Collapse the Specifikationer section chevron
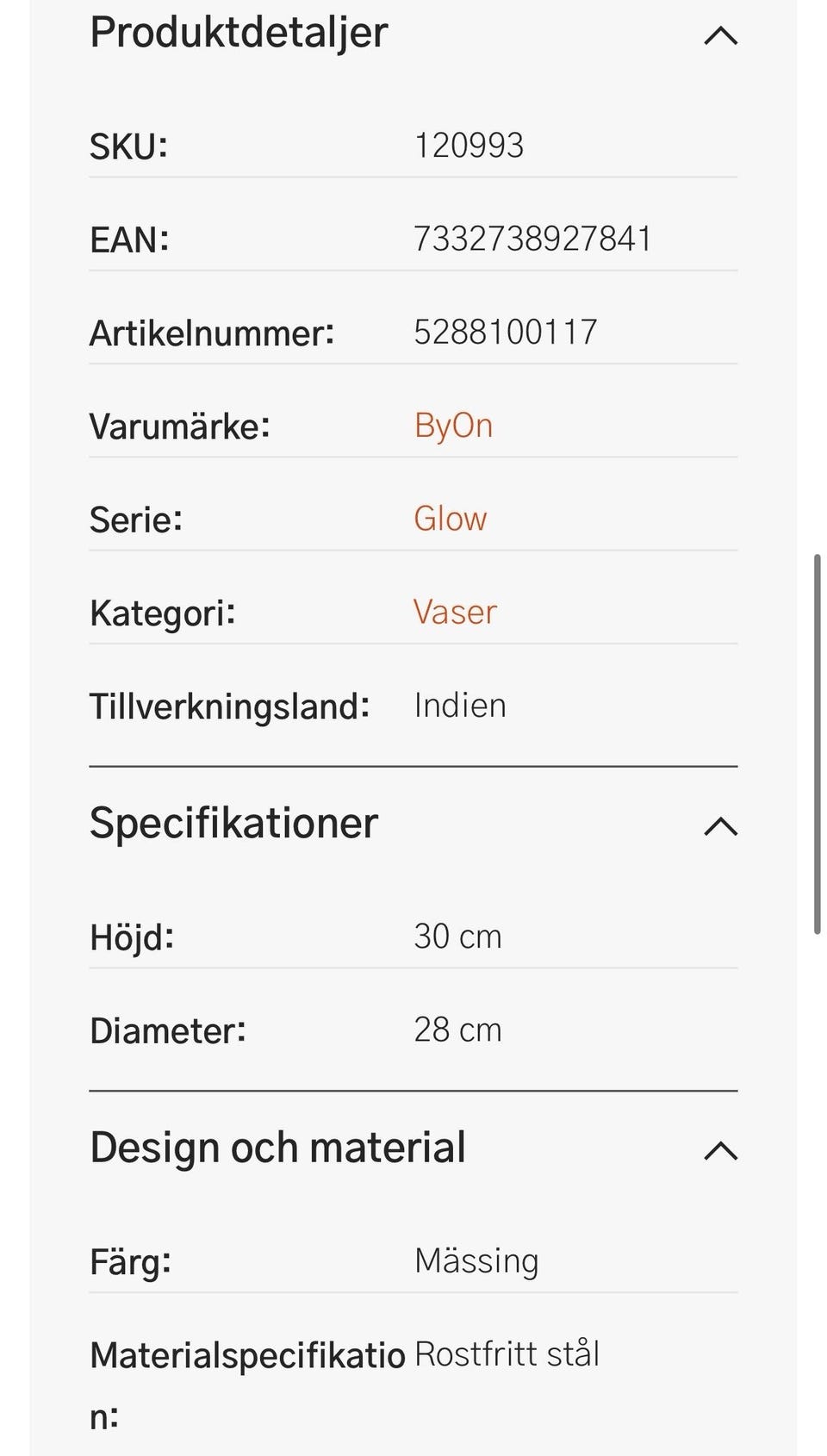The image size is (827, 1456). tap(720, 827)
